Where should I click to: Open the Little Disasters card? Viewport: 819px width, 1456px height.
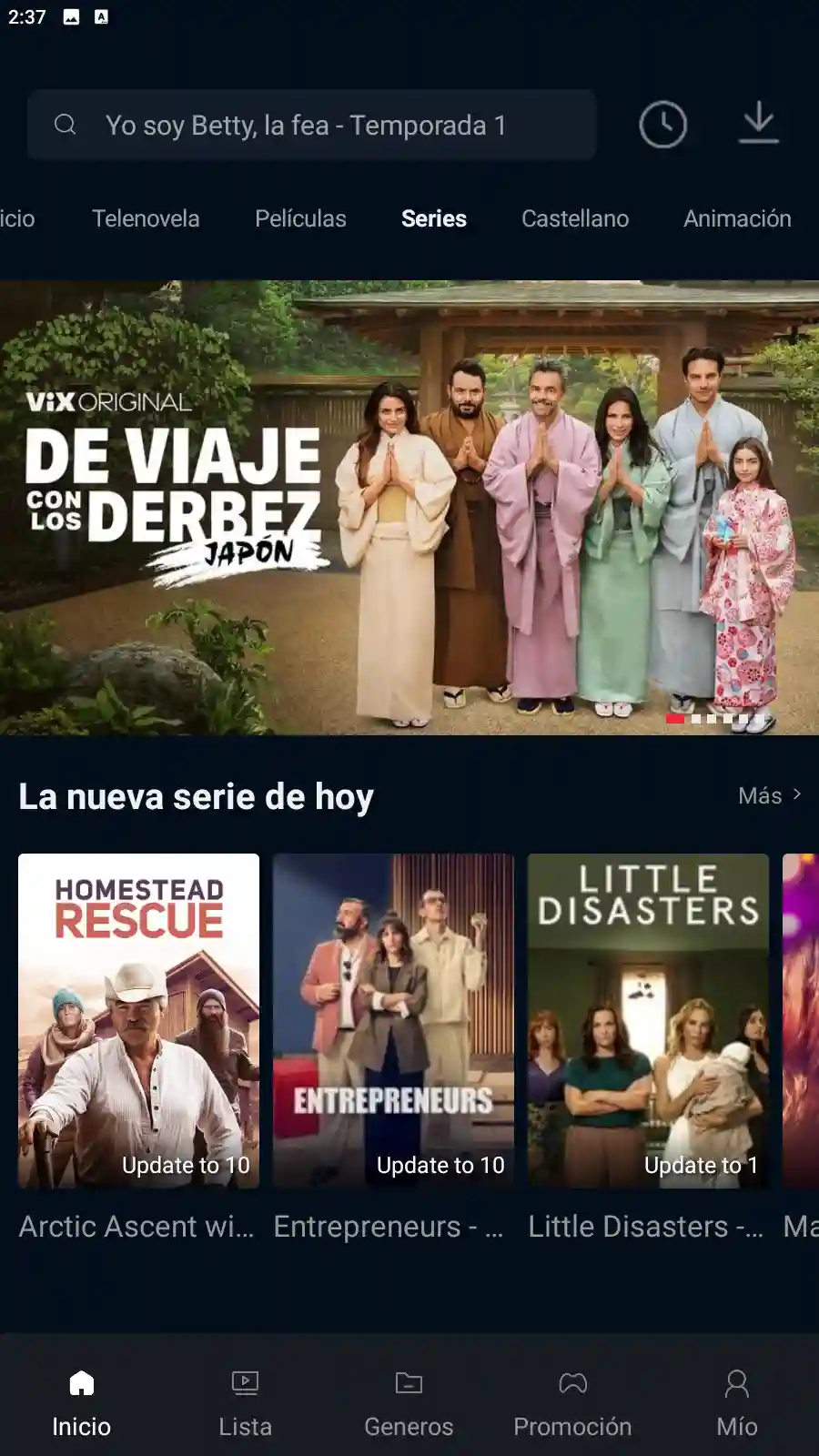point(648,1020)
